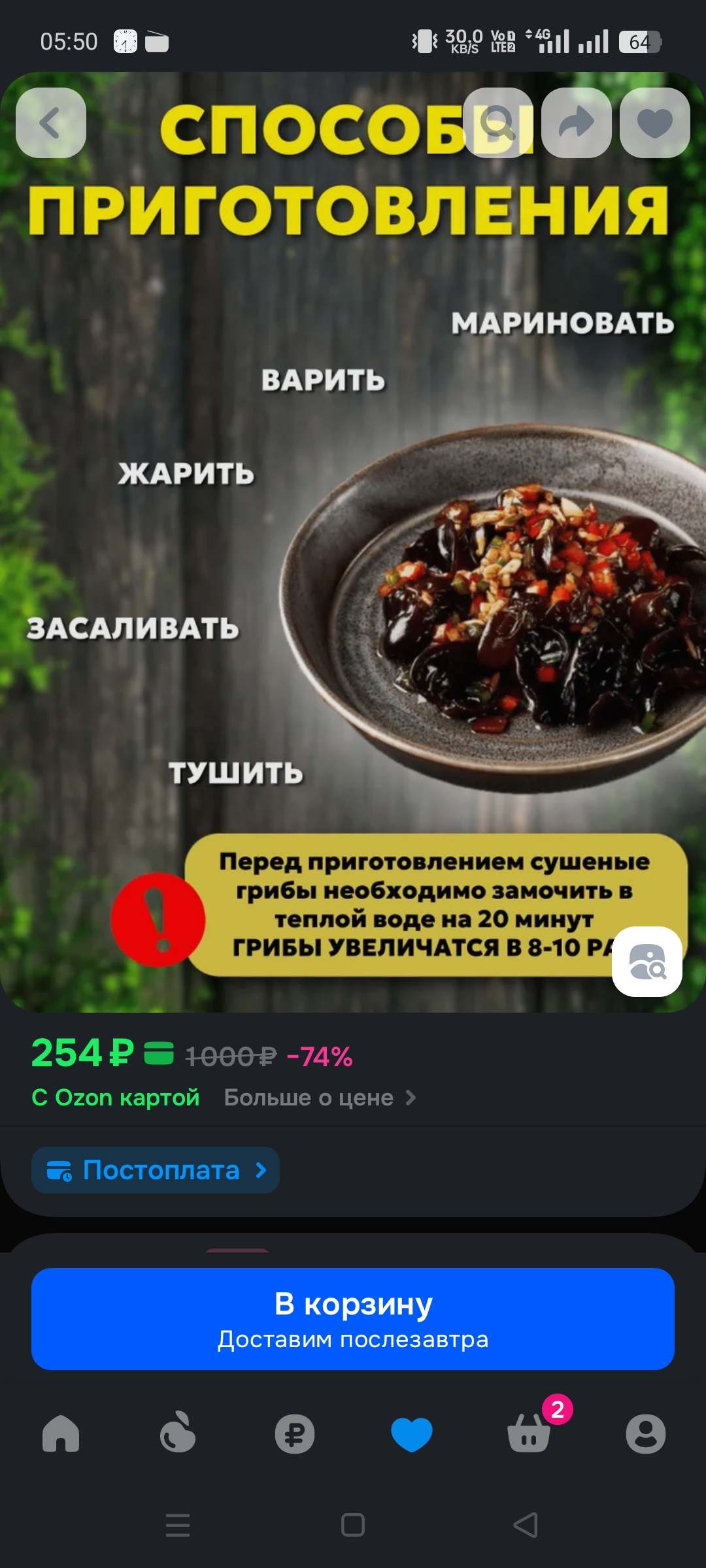Screen dimensions: 706x1568
Task: Add product to favorites with heart
Action: pyautogui.click(x=654, y=123)
